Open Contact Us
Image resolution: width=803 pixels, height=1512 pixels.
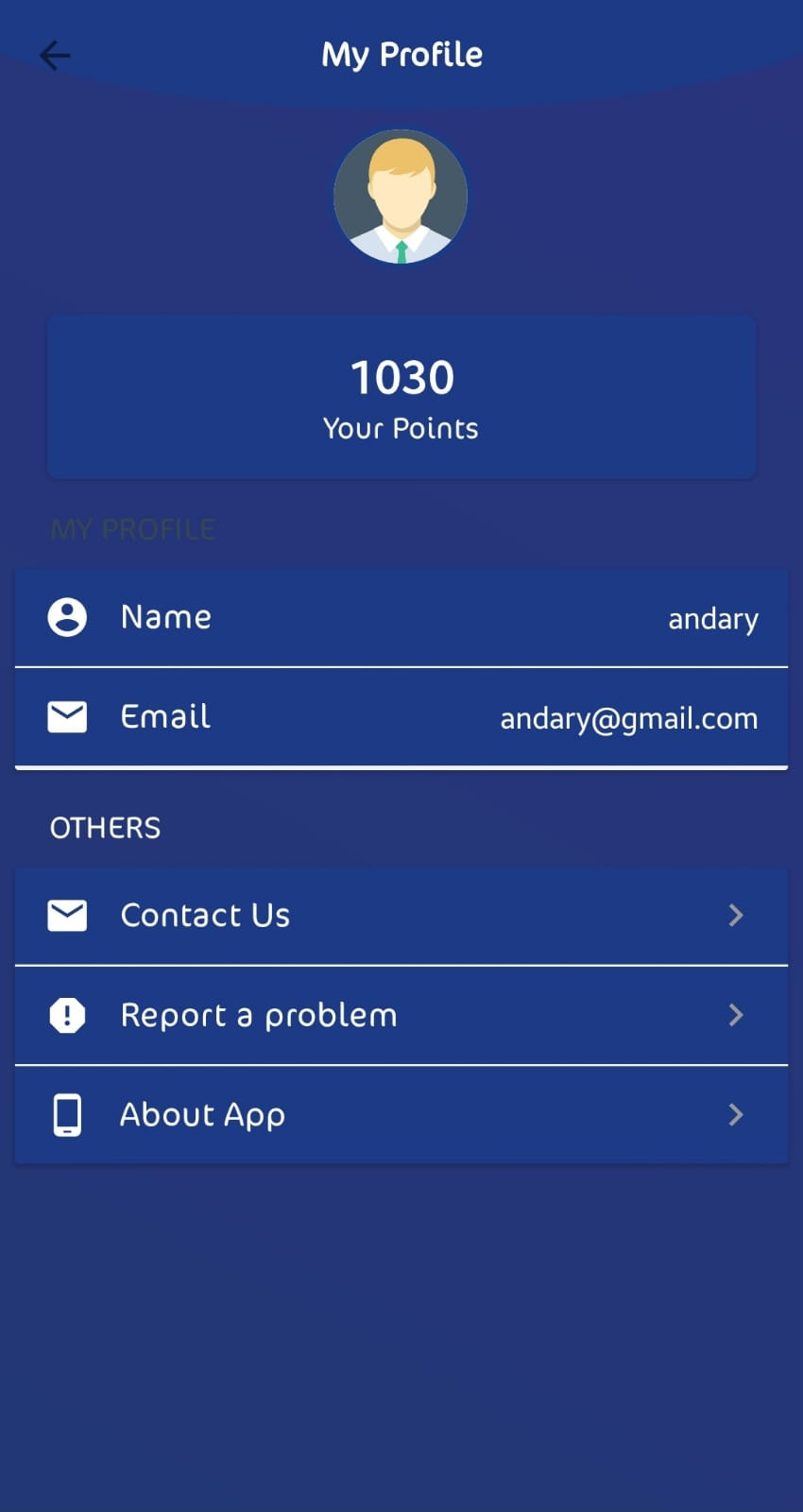pyautogui.click(x=401, y=915)
